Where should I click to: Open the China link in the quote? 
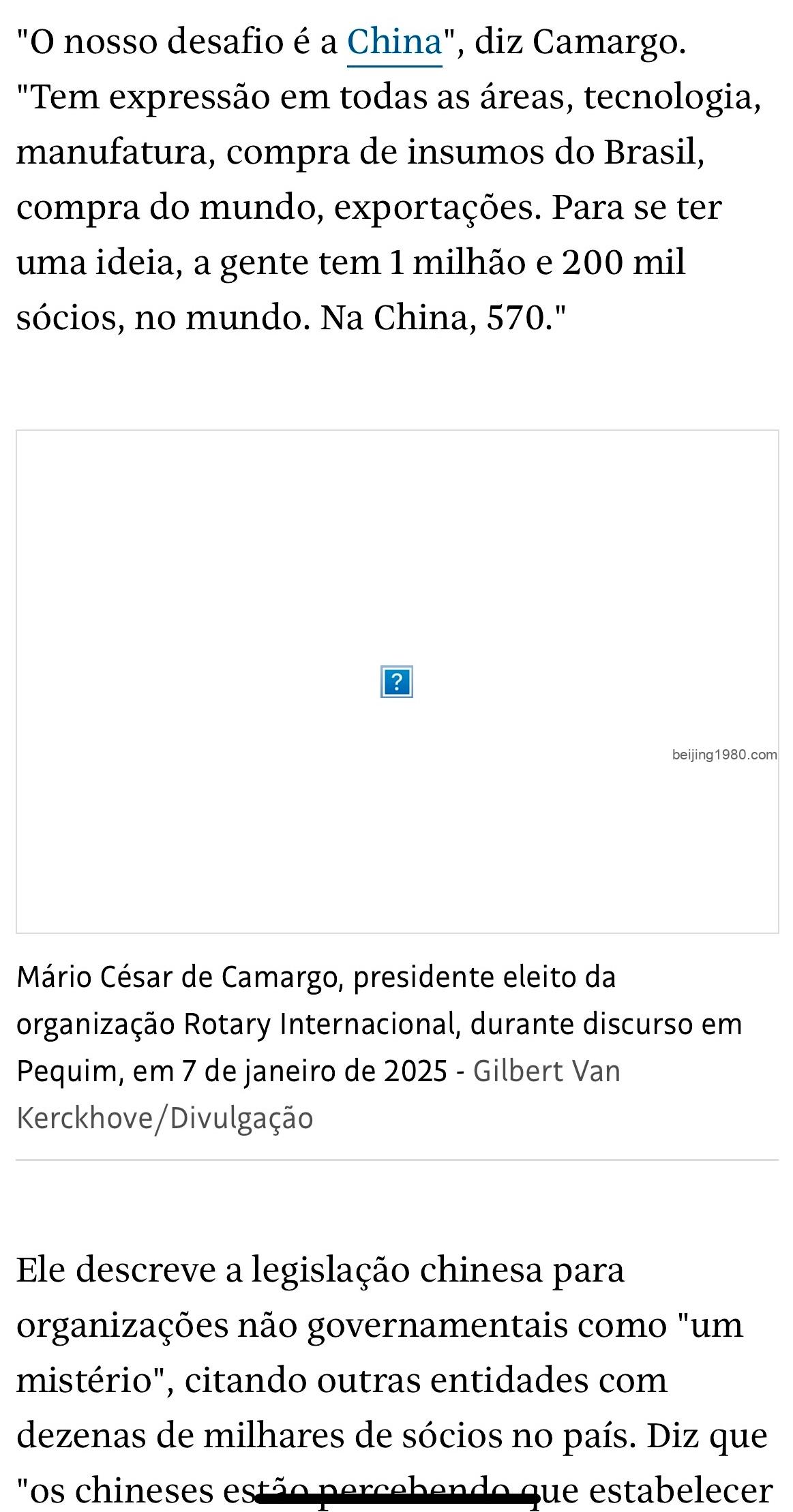(395, 43)
